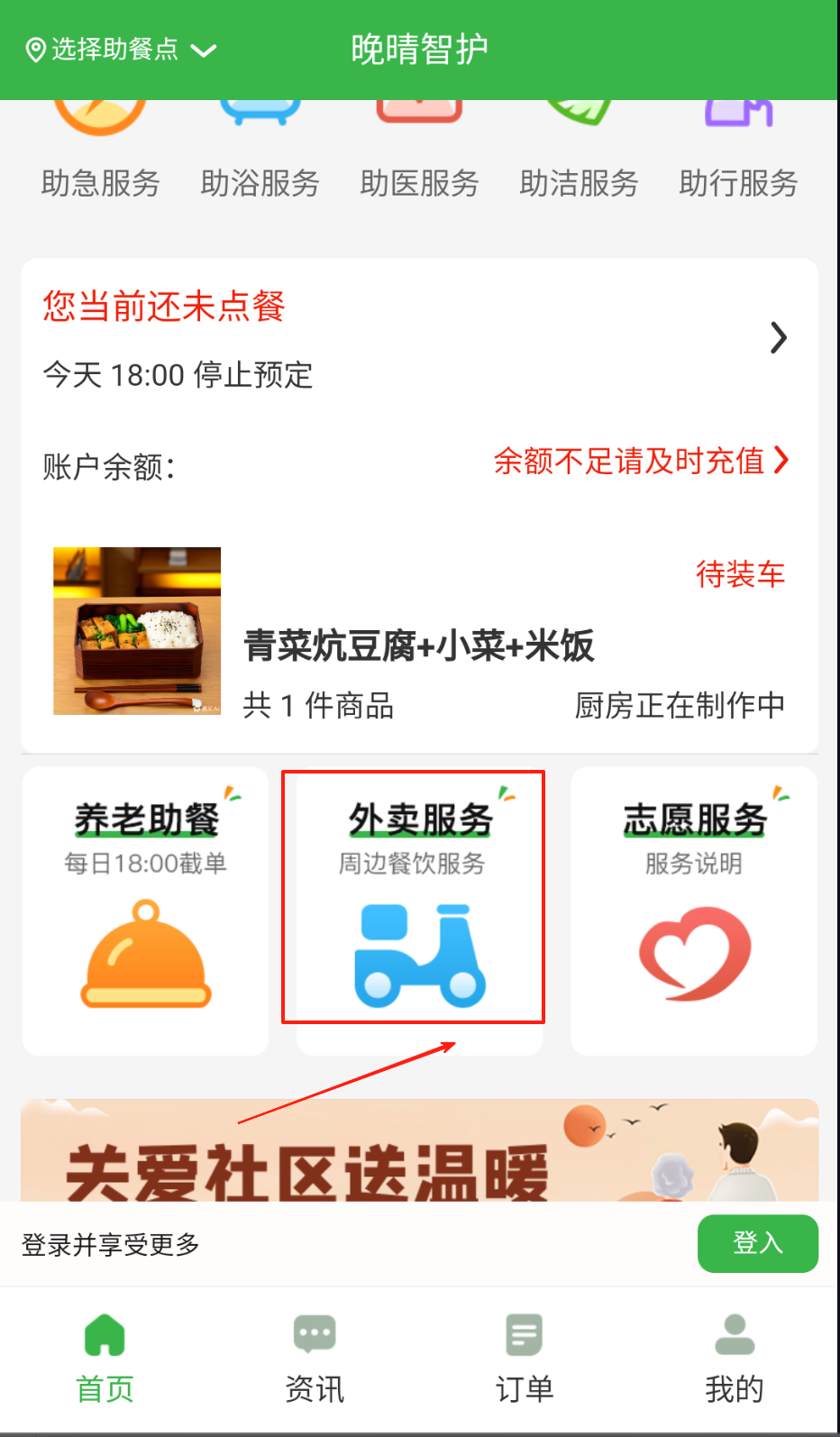Image resolution: width=840 pixels, height=1437 pixels.
Task: Switch to the 我的 tab
Action: click(x=734, y=1359)
